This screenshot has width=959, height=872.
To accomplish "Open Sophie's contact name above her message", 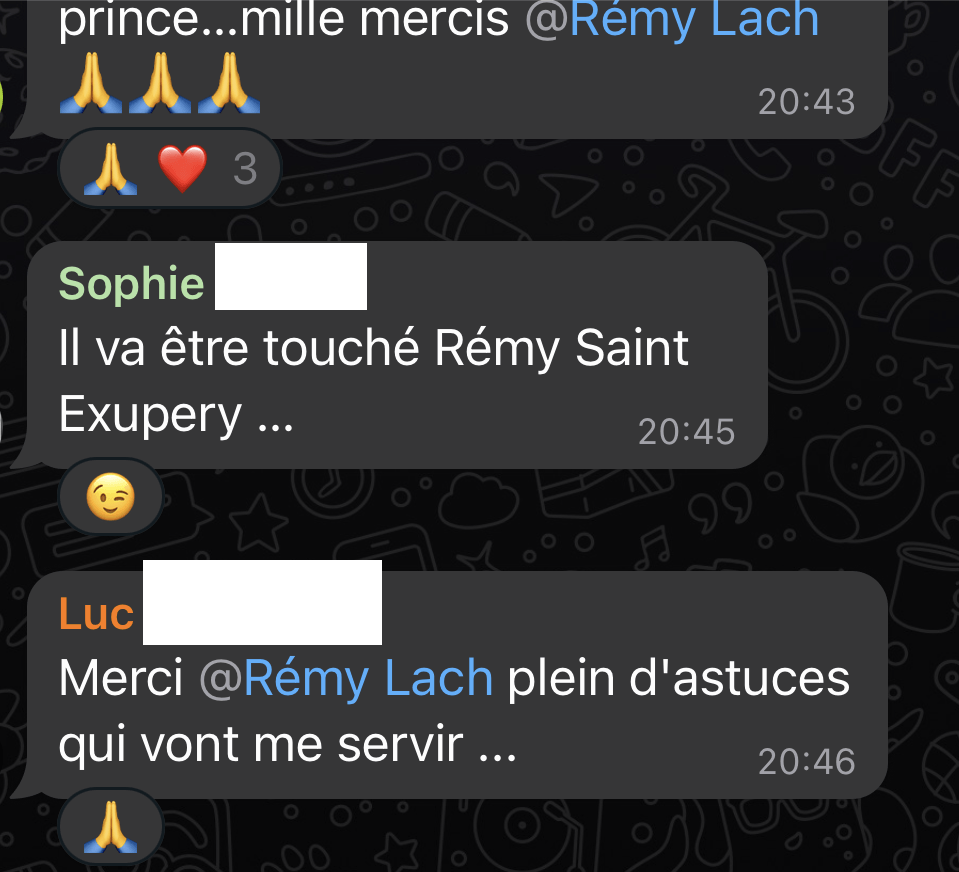I will (x=131, y=284).
